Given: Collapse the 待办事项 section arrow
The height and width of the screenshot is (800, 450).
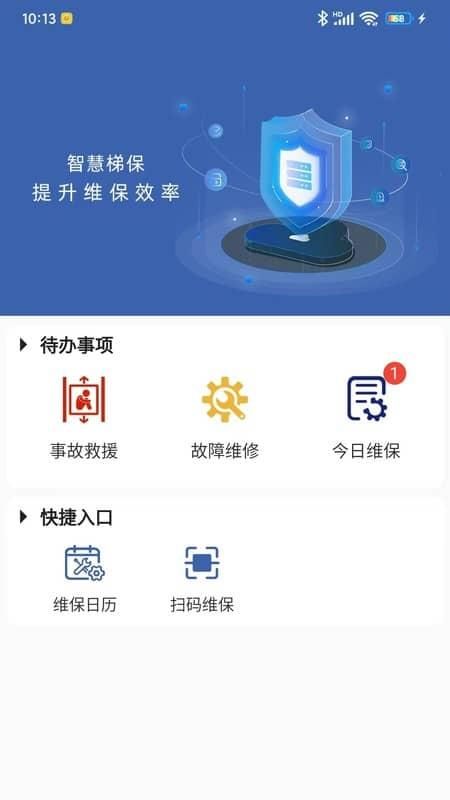Looking at the screenshot, I should point(23,345).
